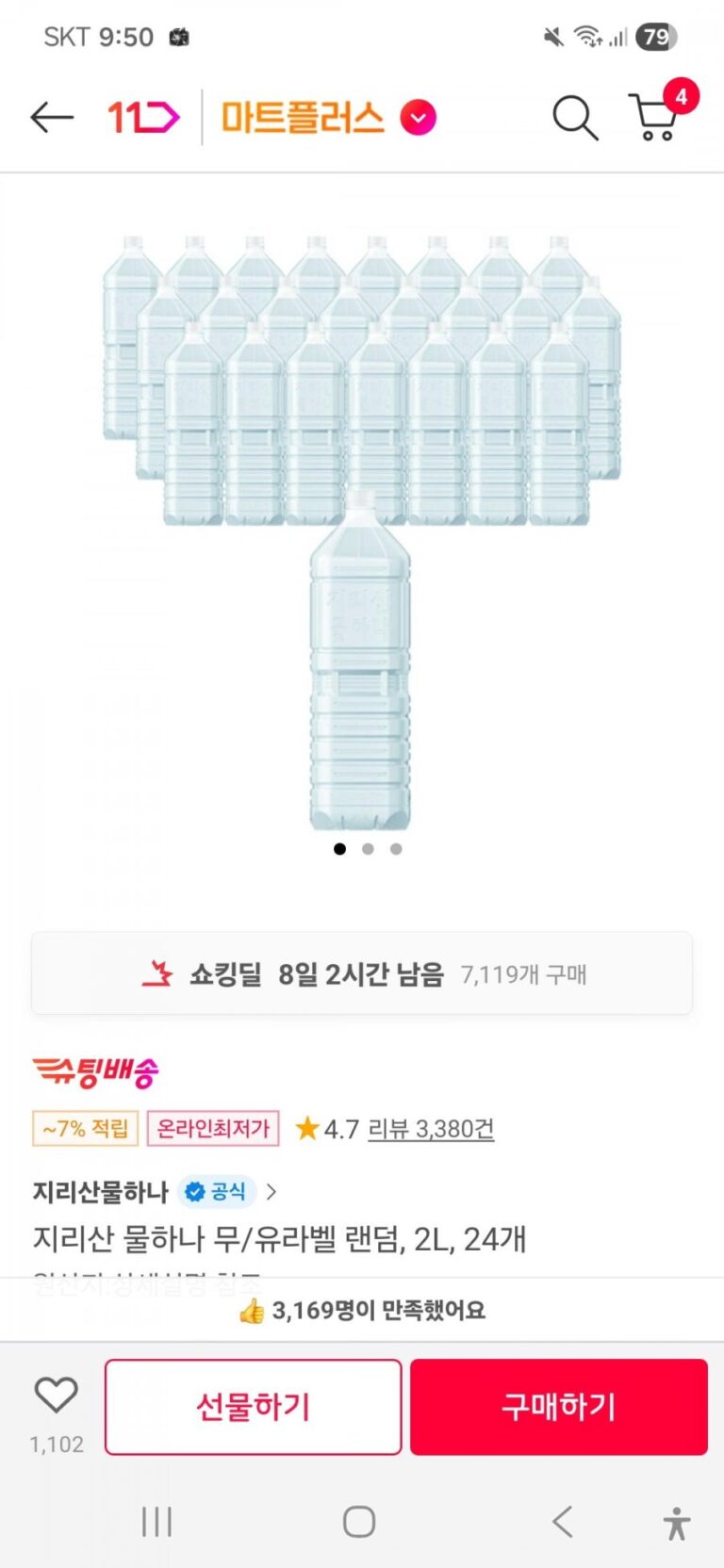Screen dimensions: 724x1568
Task: Open the search magnifier
Action: click(574, 118)
